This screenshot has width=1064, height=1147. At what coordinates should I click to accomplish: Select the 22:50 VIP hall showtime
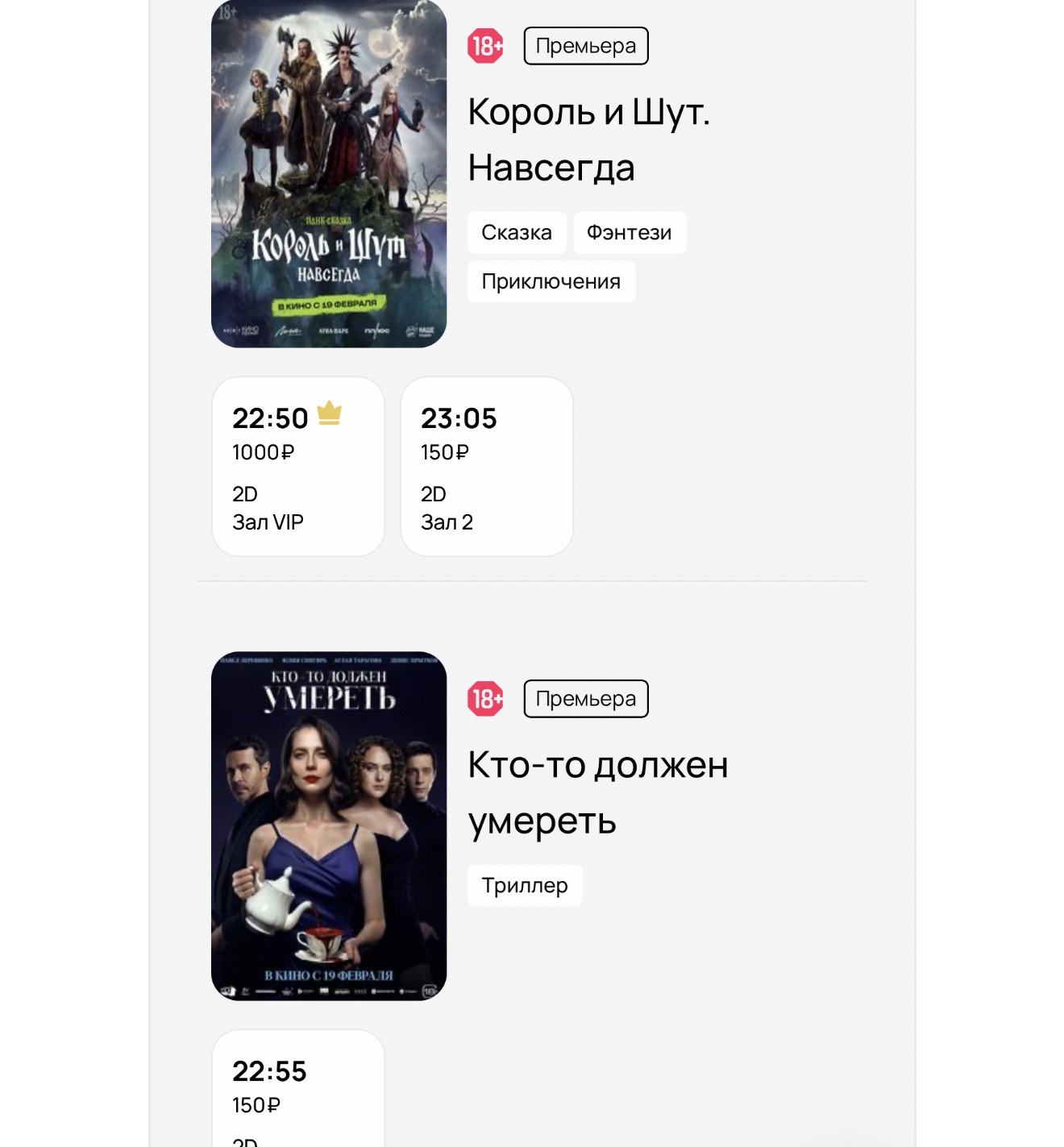point(297,467)
